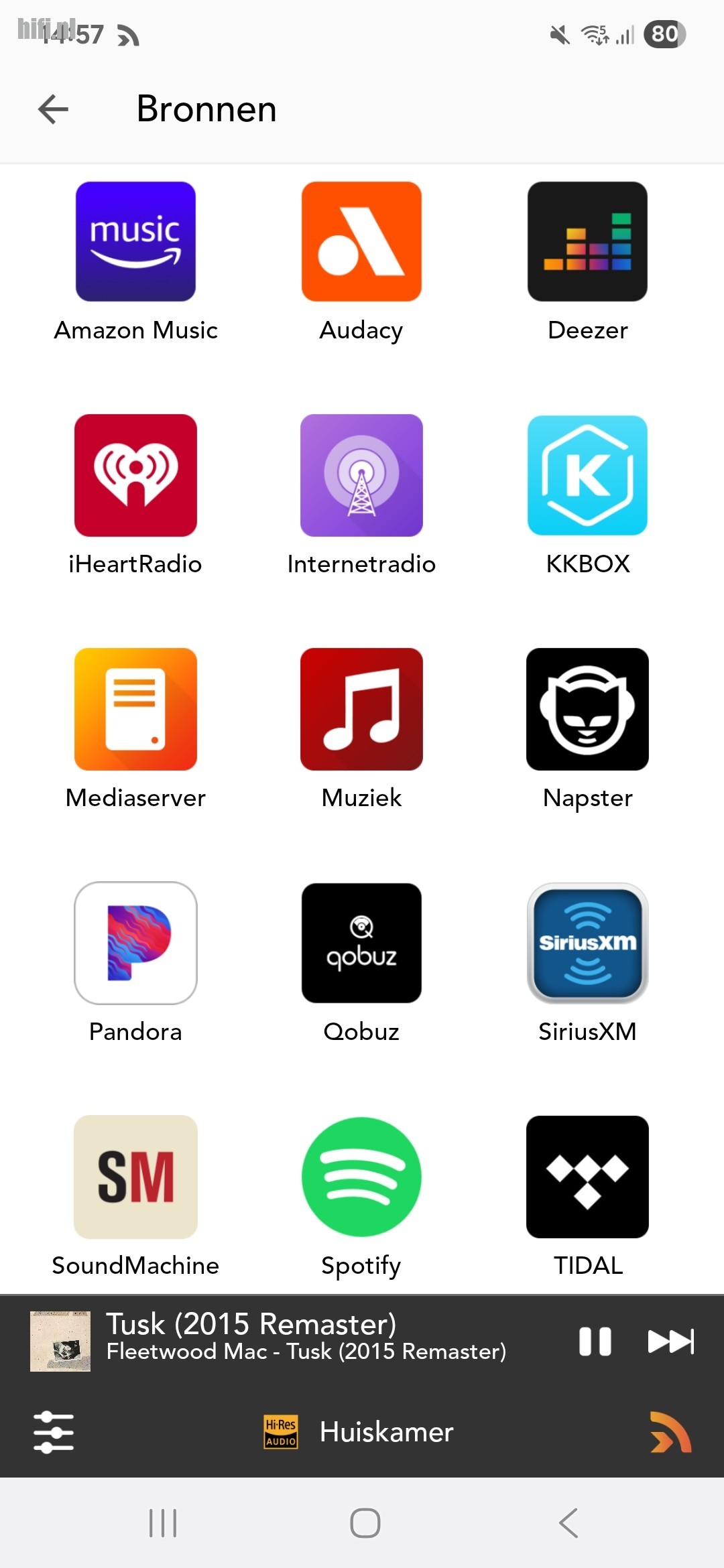Open the equalizer sliders icon

[x=54, y=1432]
